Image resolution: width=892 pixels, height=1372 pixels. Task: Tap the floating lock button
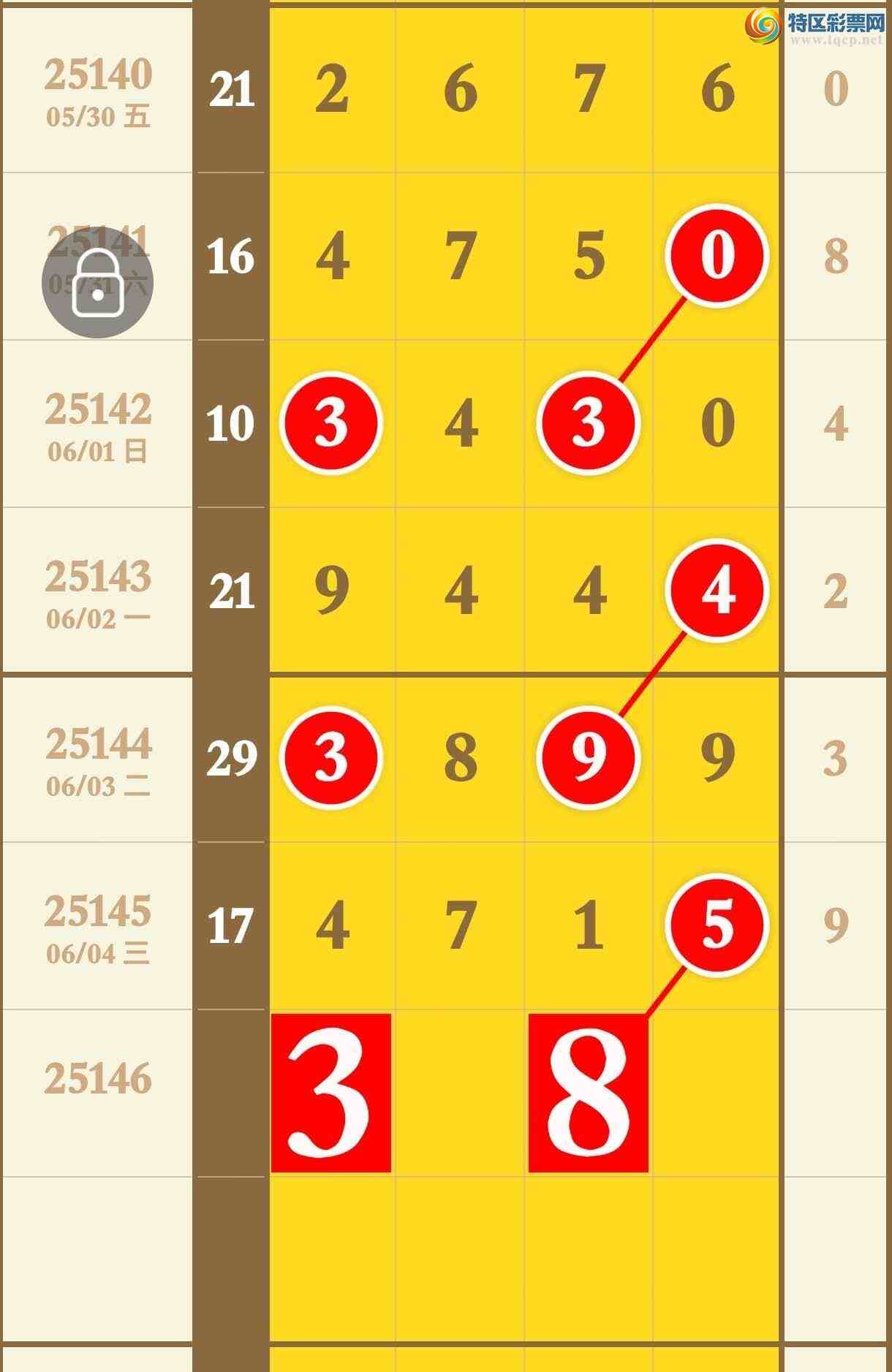(x=97, y=283)
